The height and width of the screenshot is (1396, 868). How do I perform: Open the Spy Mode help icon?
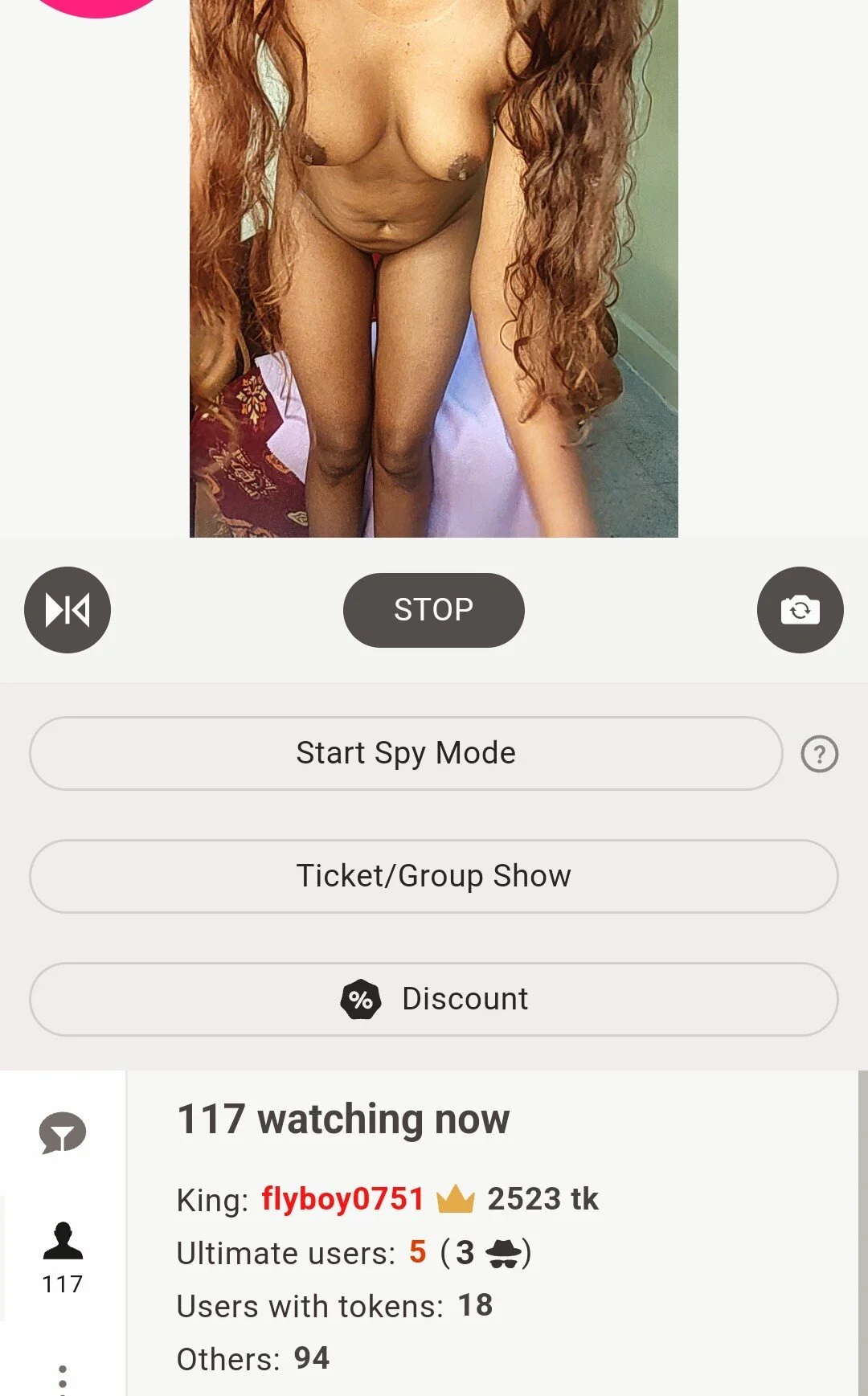click(819, 754)
